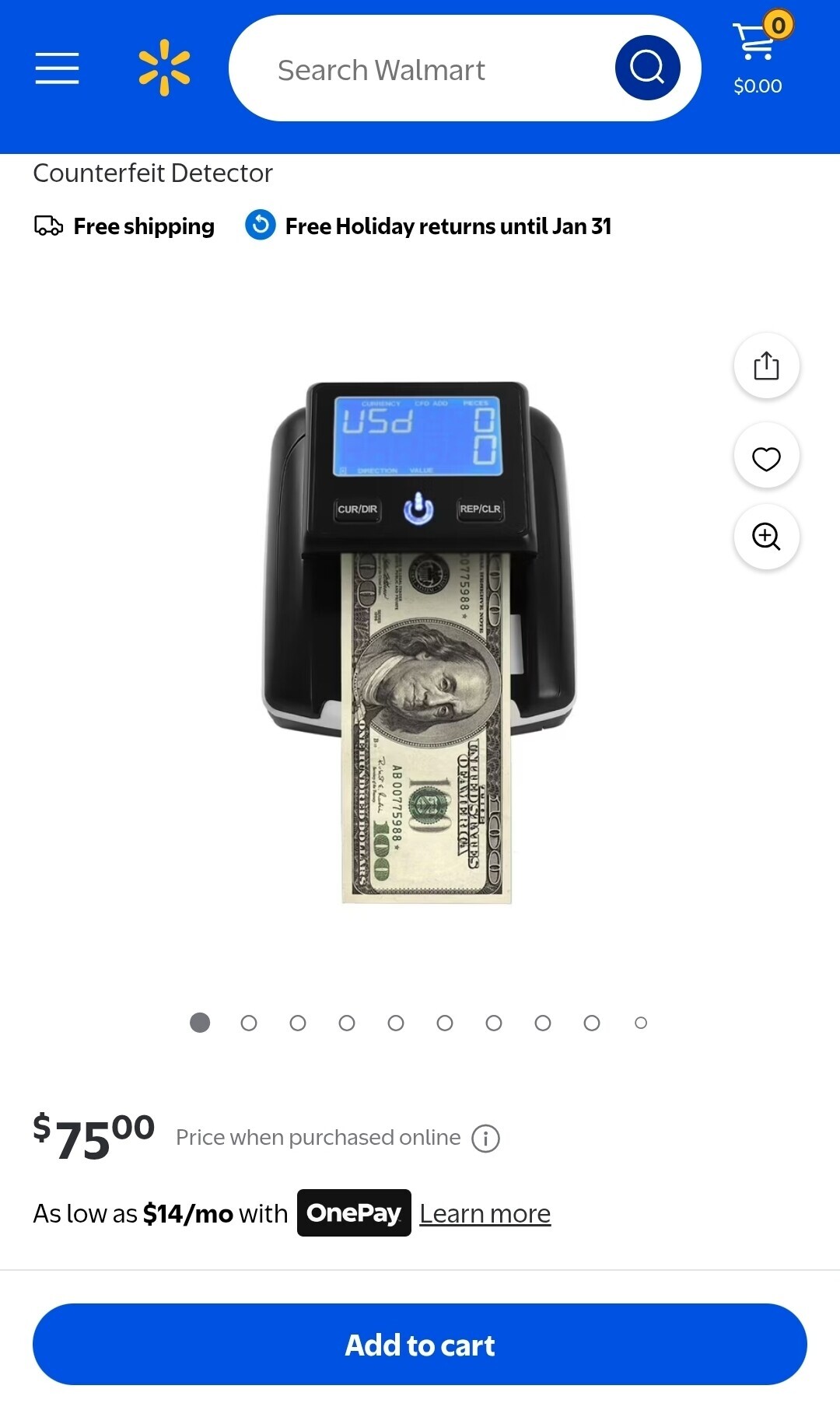Viewport: 840px width, 1410px height.
Task: Add to cart
Action: tap(420, 1345)
